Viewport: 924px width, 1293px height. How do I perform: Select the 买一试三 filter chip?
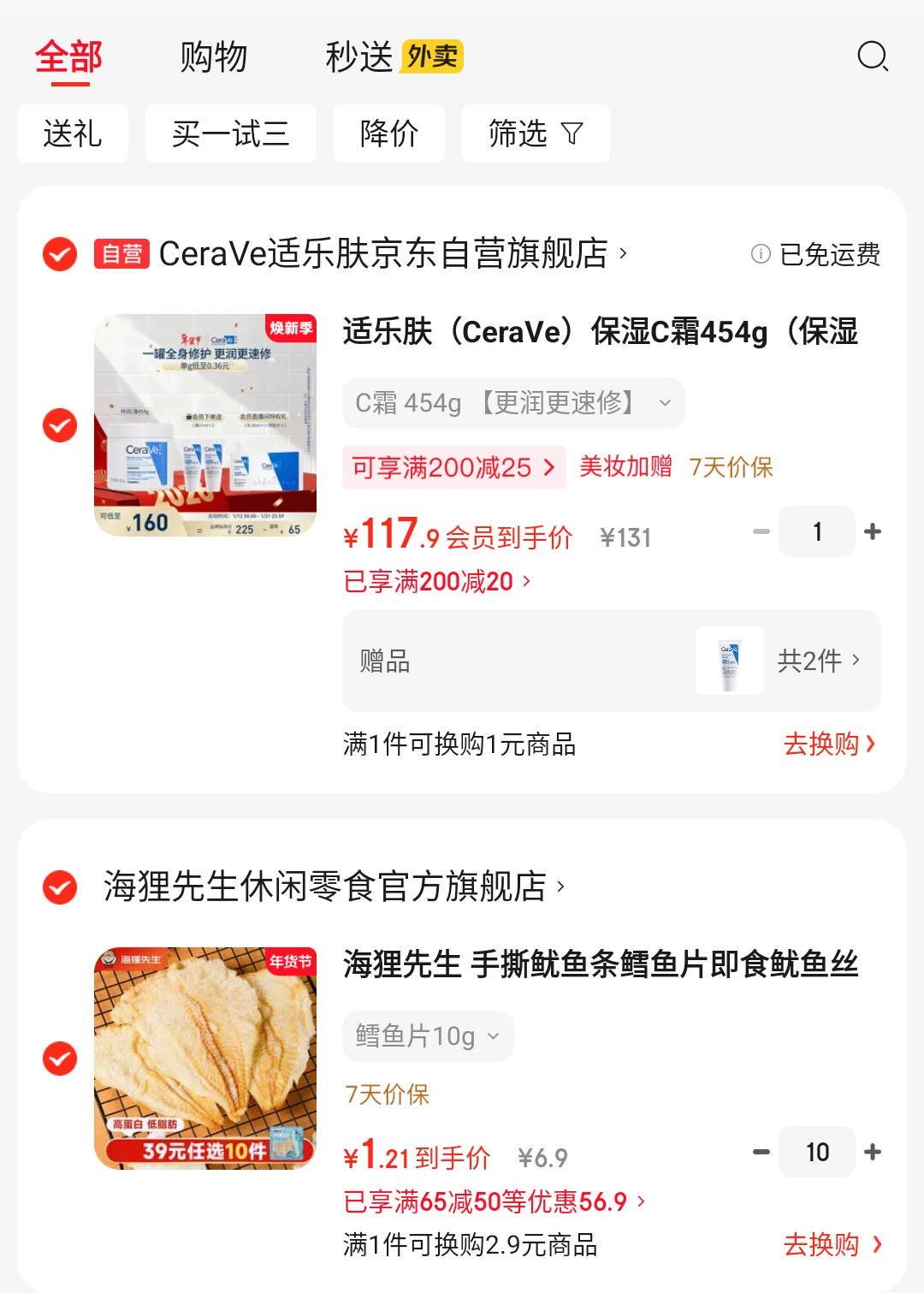[230, 133]
